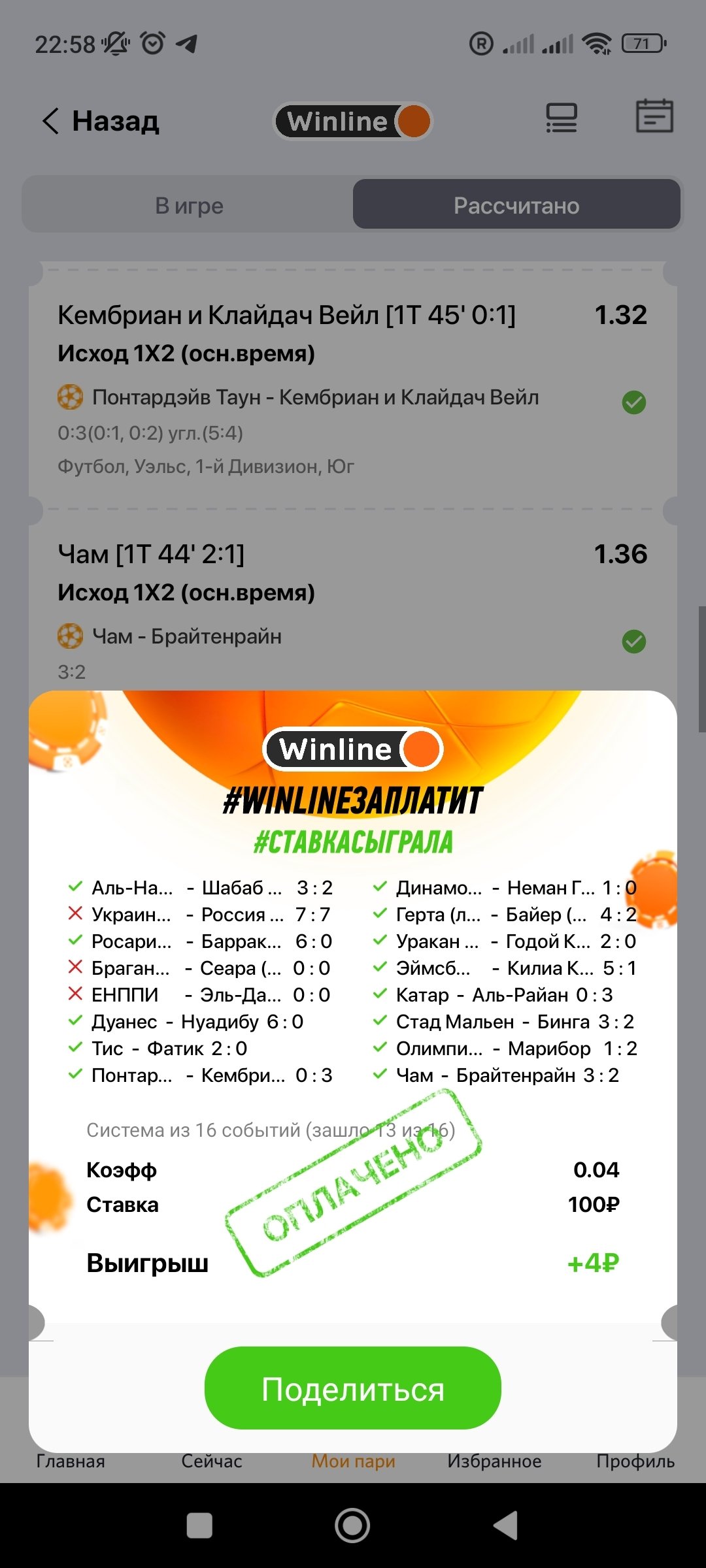The height and width of the screenshot is (1568, 706).
Task: Go to the Избранное tab
Action: (494, 1461)
